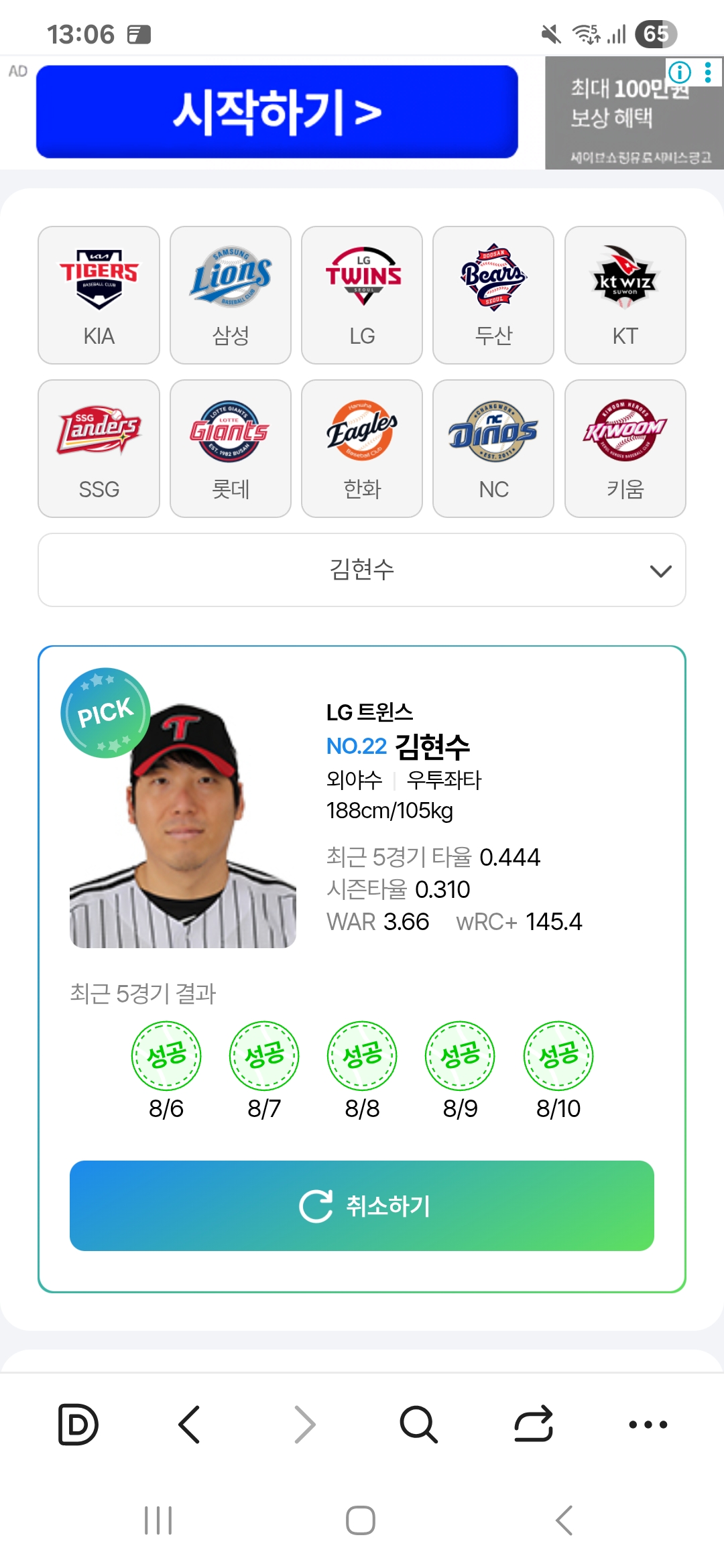Open the ad info icon

[x=679, y=72]
